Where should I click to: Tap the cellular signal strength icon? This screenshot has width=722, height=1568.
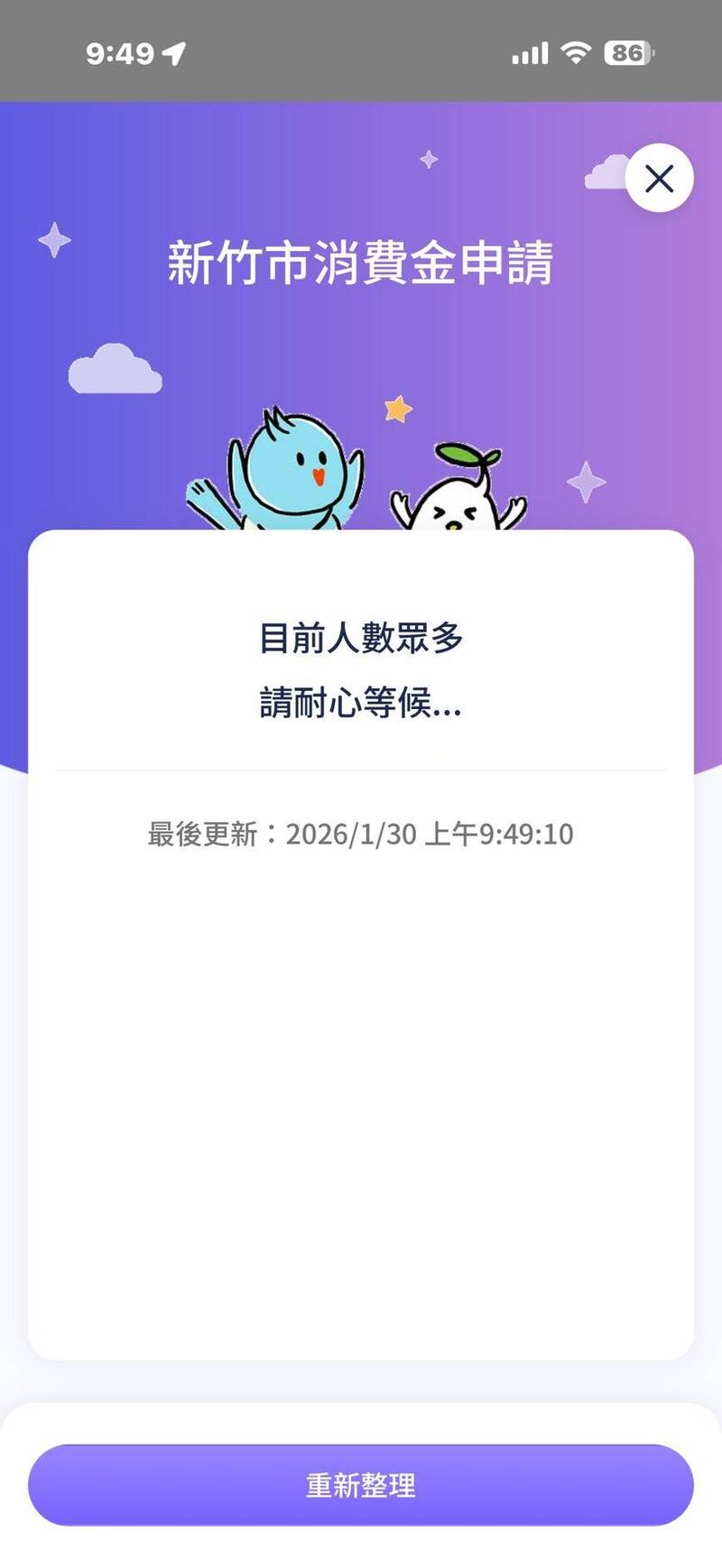tap(532, 53)
